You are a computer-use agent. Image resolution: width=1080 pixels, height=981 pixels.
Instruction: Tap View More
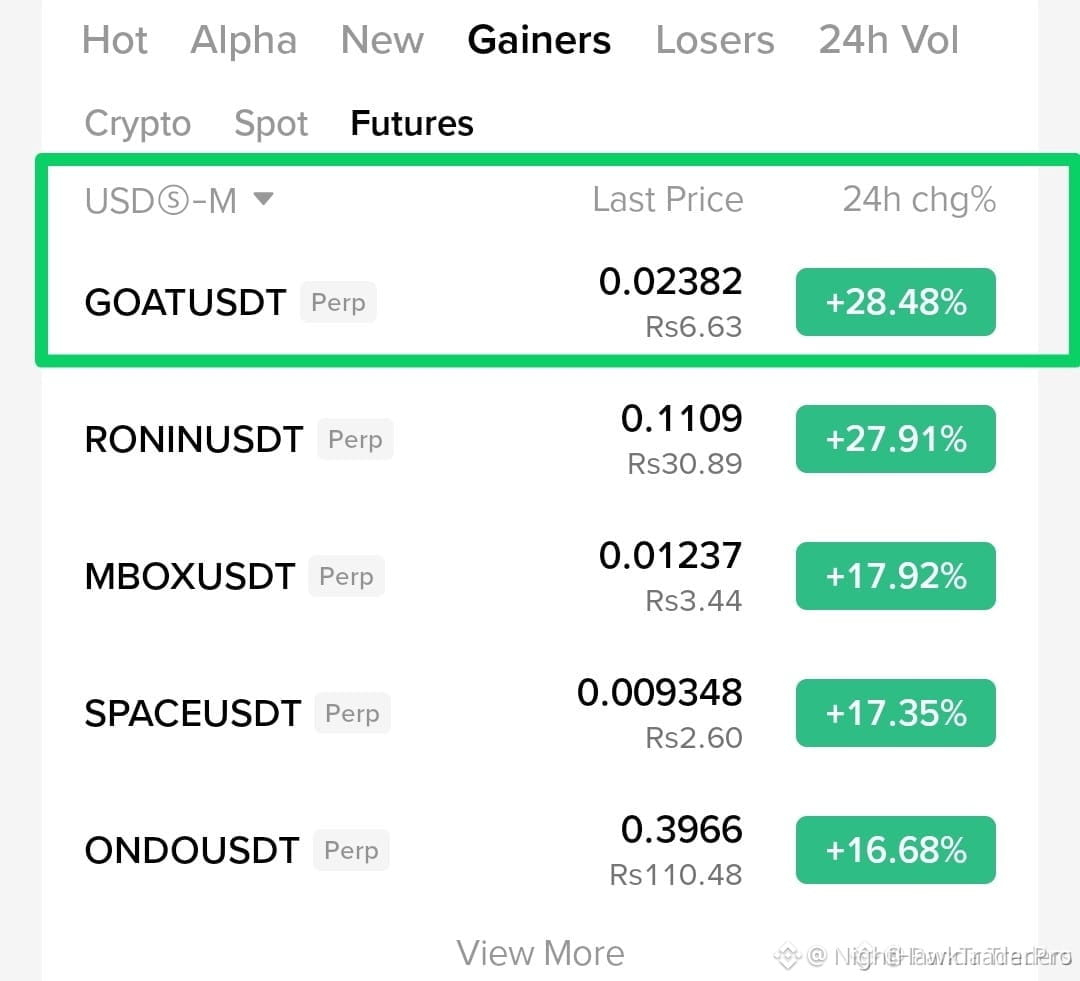(x=540, y=953)
